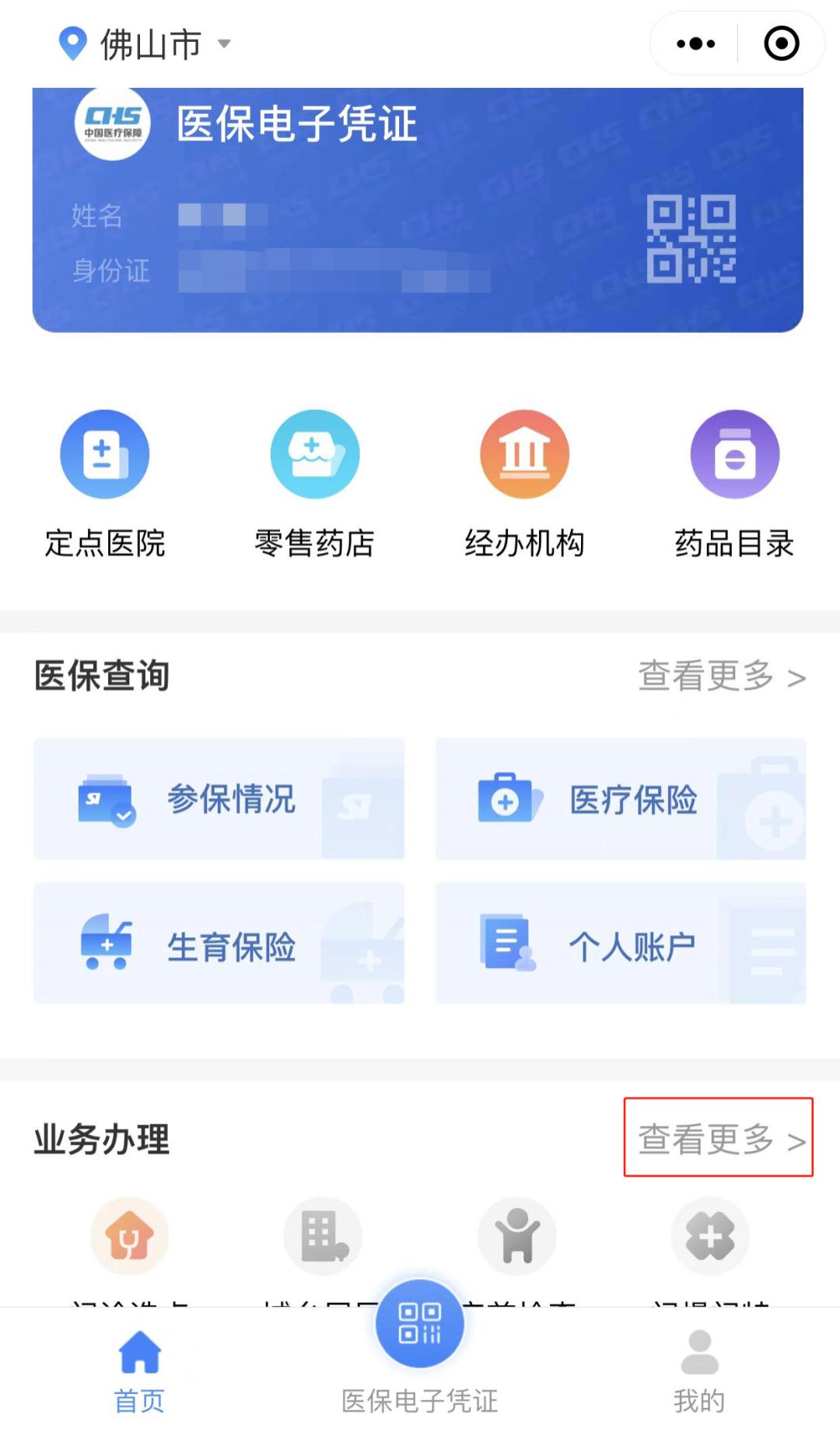840x1450 pixels.
Task: View more under 业务办理
Action: (719, 1139)
